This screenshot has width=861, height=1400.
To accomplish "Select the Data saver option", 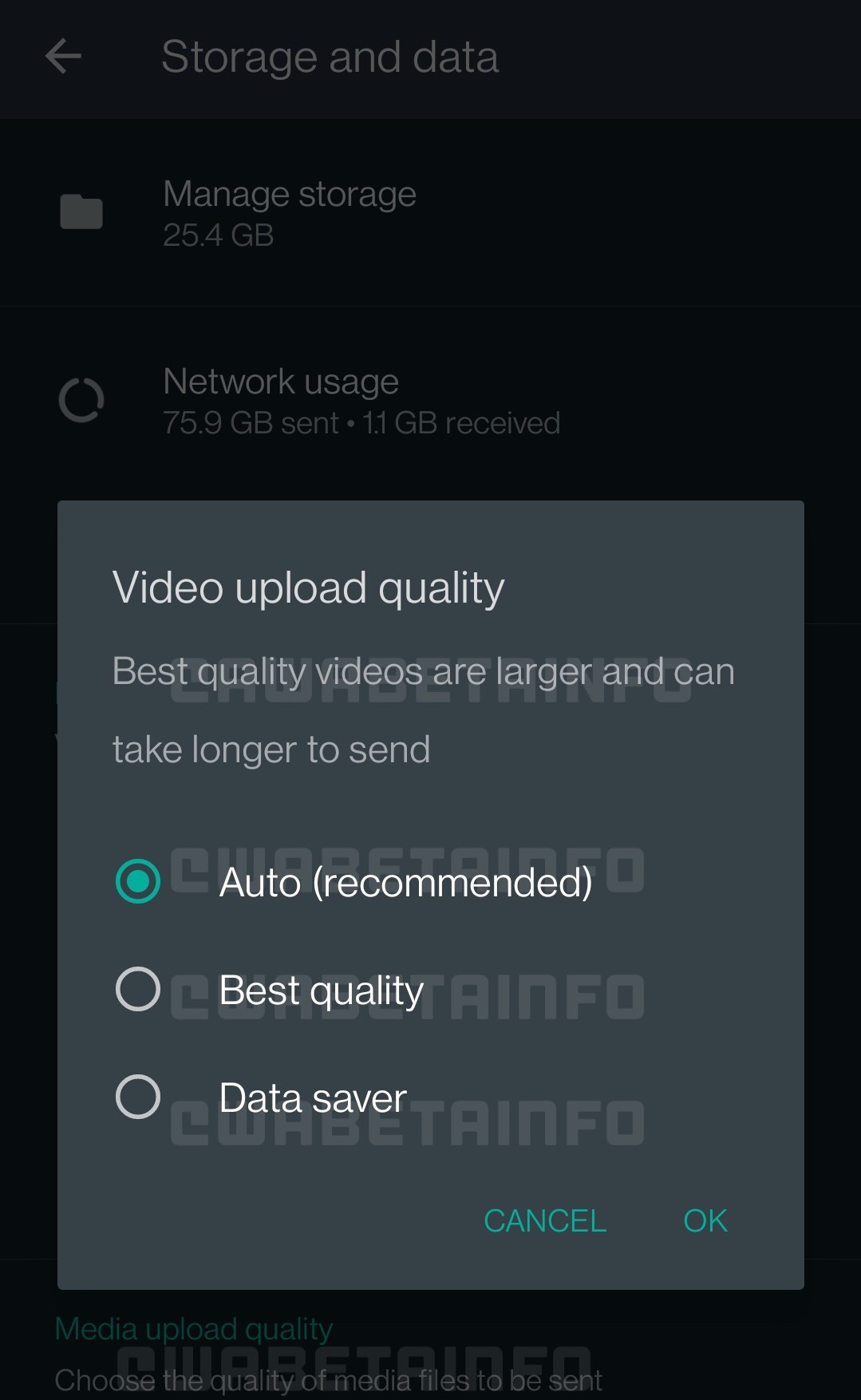I will pyautogui.click(x=262, y=1097).
